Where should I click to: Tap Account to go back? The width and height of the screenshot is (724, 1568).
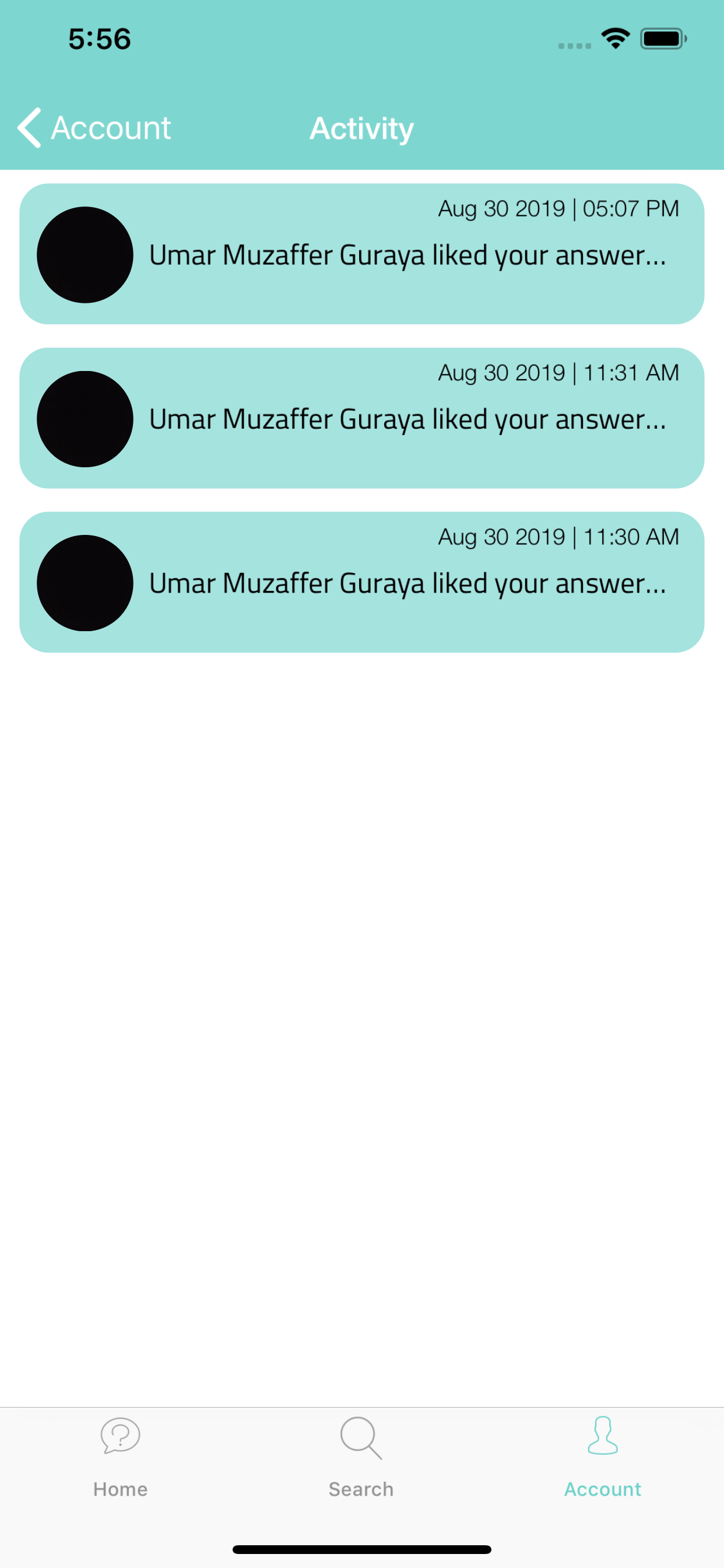coord(111,128)
